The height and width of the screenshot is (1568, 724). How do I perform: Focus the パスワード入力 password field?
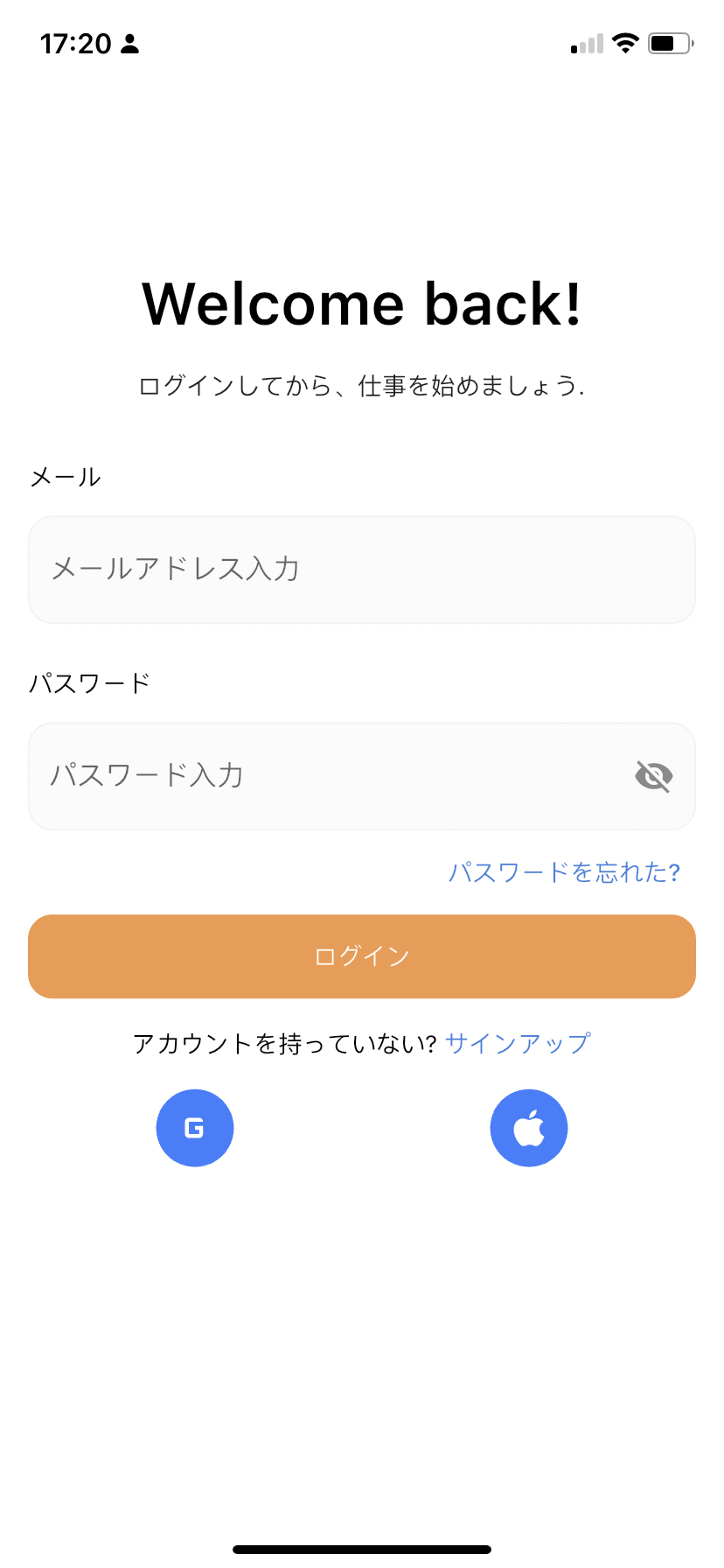tap(362, 776)
